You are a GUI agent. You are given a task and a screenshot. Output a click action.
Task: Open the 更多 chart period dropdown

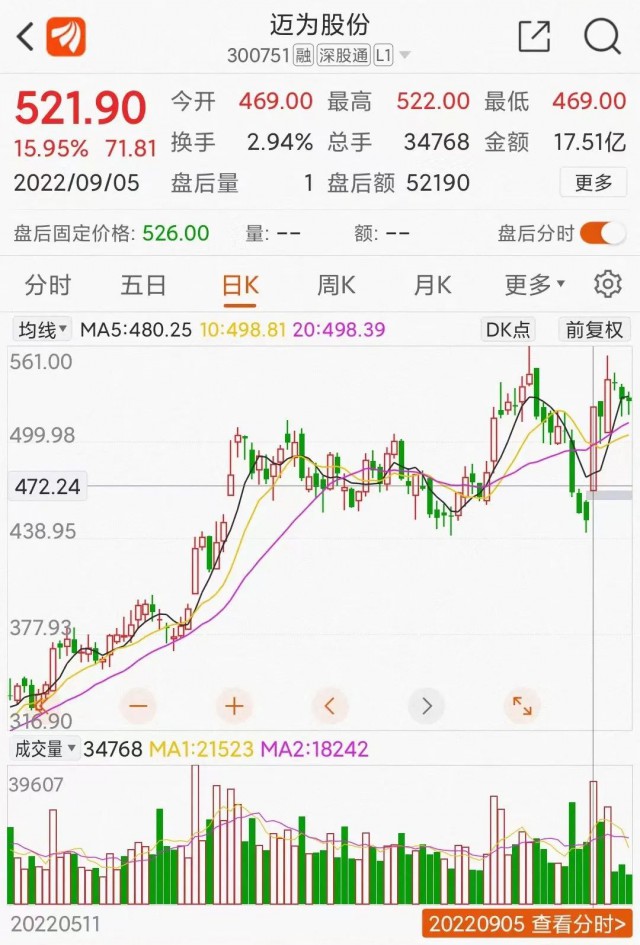[534, 285]
